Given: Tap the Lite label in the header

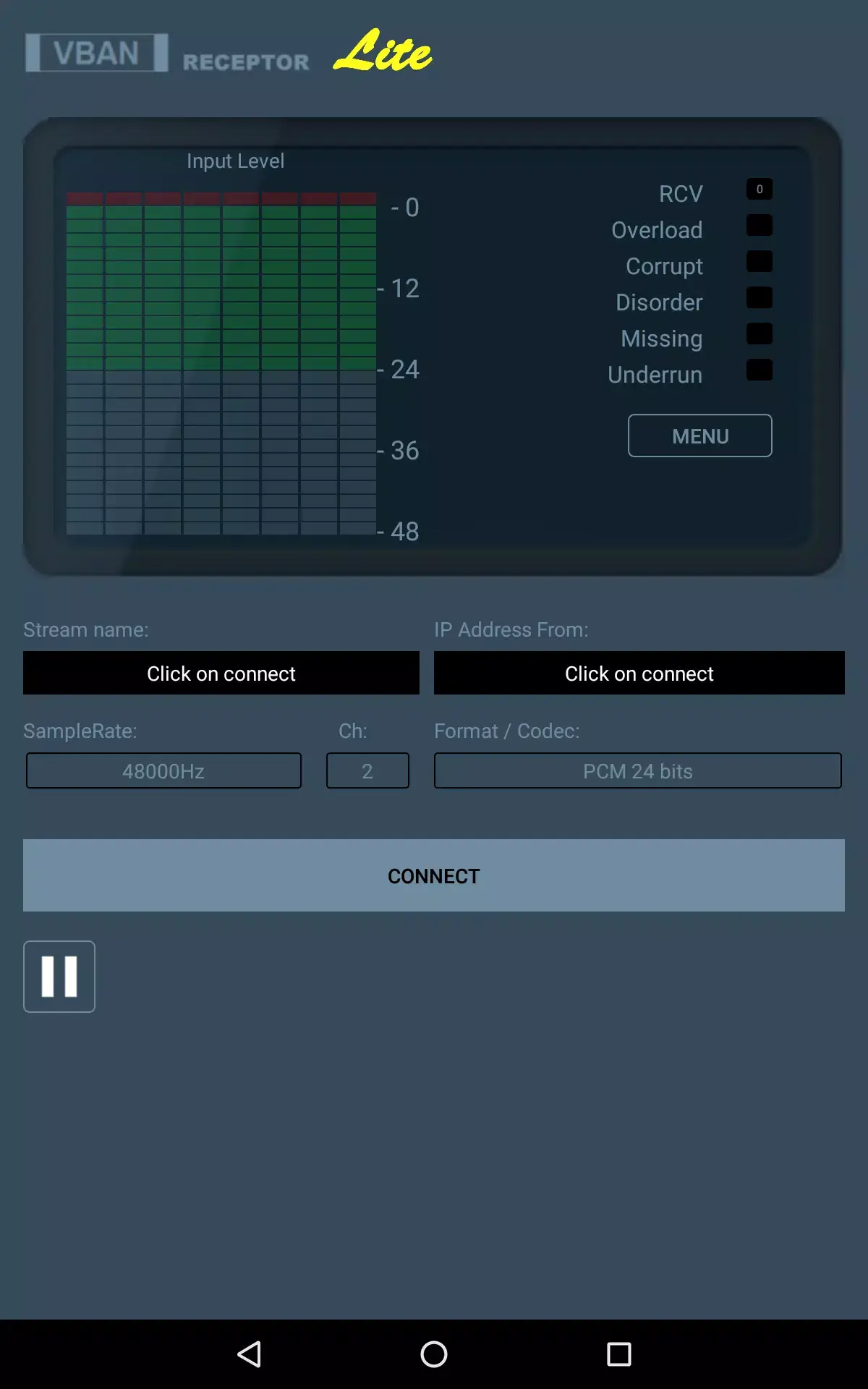Looking at the screenshot, I should [382, 52].
